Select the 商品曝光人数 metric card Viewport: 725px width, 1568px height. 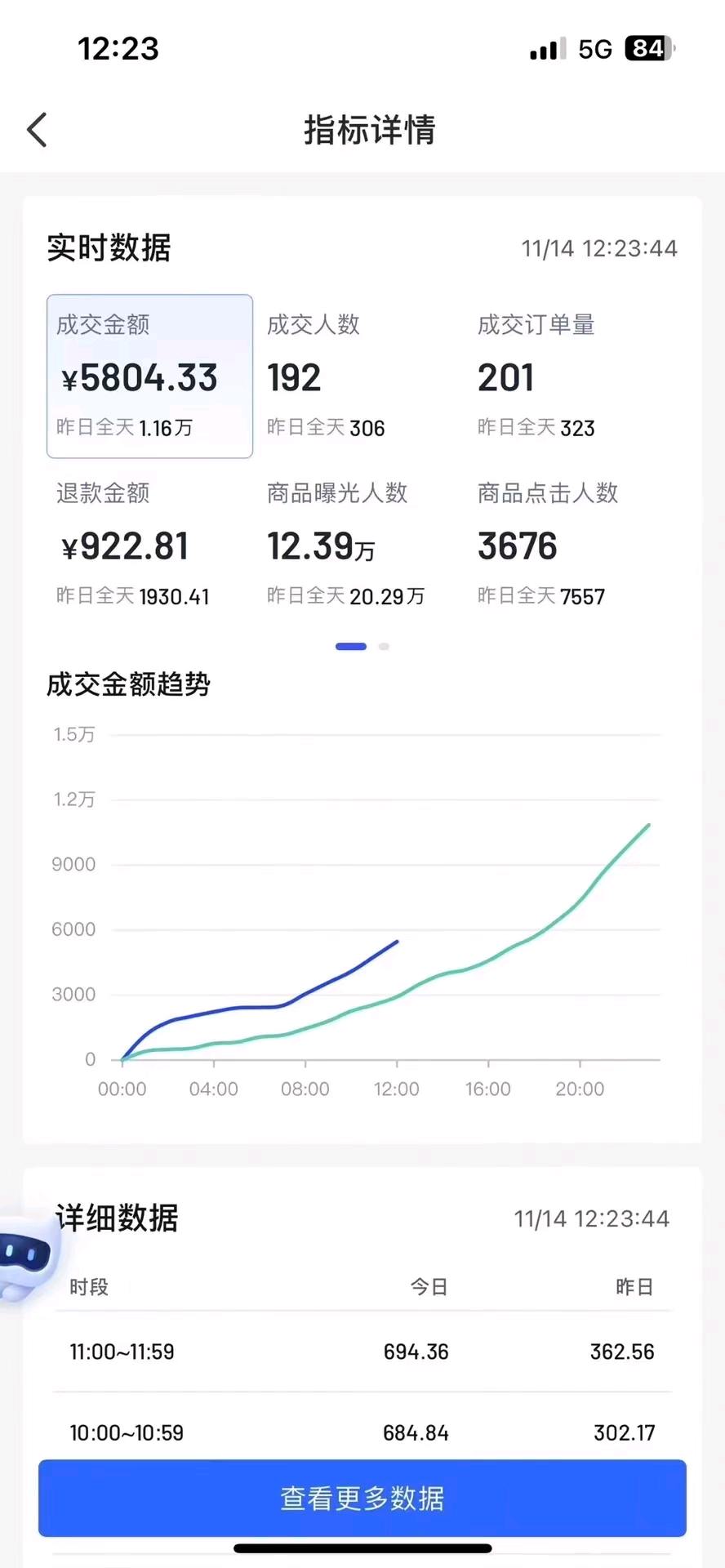click(x=359, y=544)
